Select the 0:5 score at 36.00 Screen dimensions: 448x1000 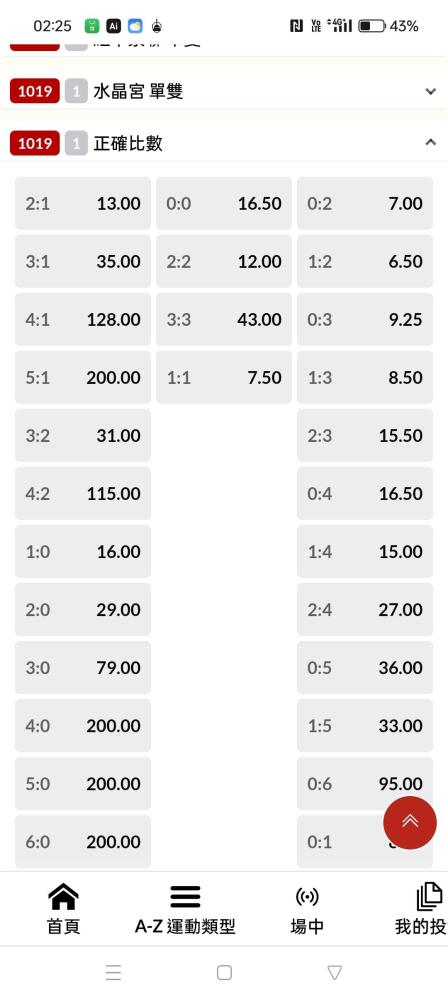(365, 668)
